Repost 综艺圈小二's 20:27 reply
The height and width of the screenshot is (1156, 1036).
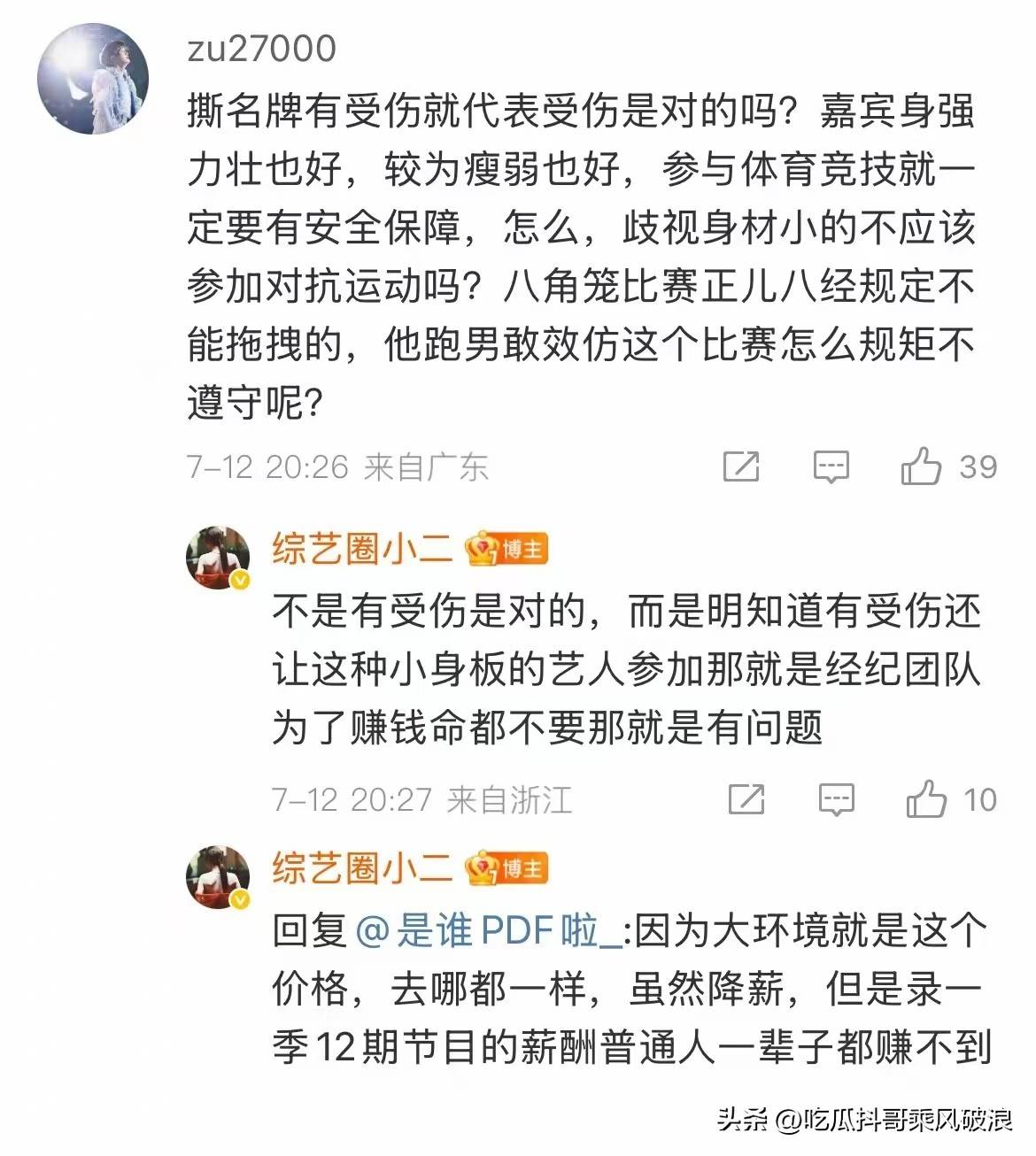[x=746, y=799]
